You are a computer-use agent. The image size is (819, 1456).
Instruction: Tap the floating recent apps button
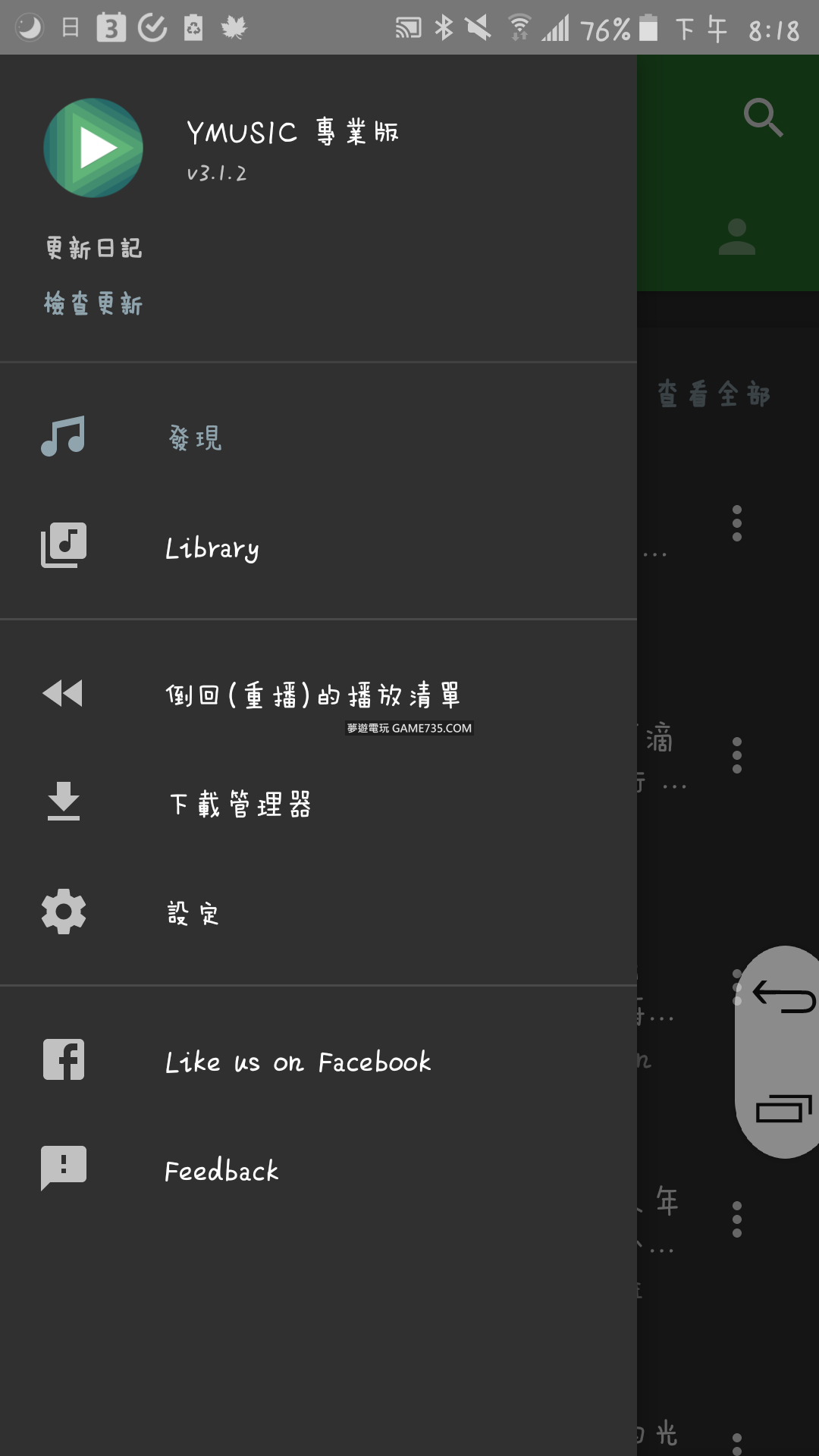pyautogui.click(x=783, y=1109)
